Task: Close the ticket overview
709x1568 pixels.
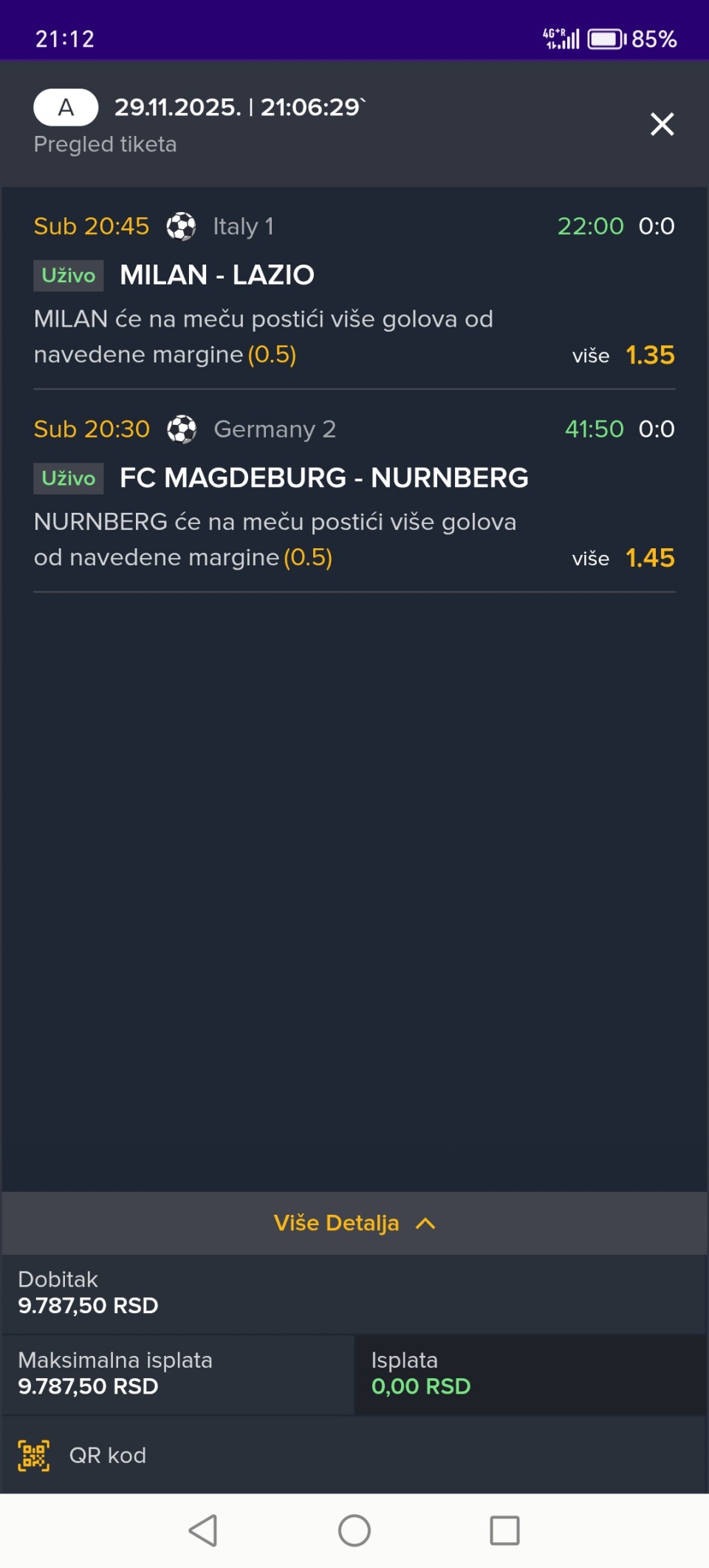Action: click(x=662, y=124)
